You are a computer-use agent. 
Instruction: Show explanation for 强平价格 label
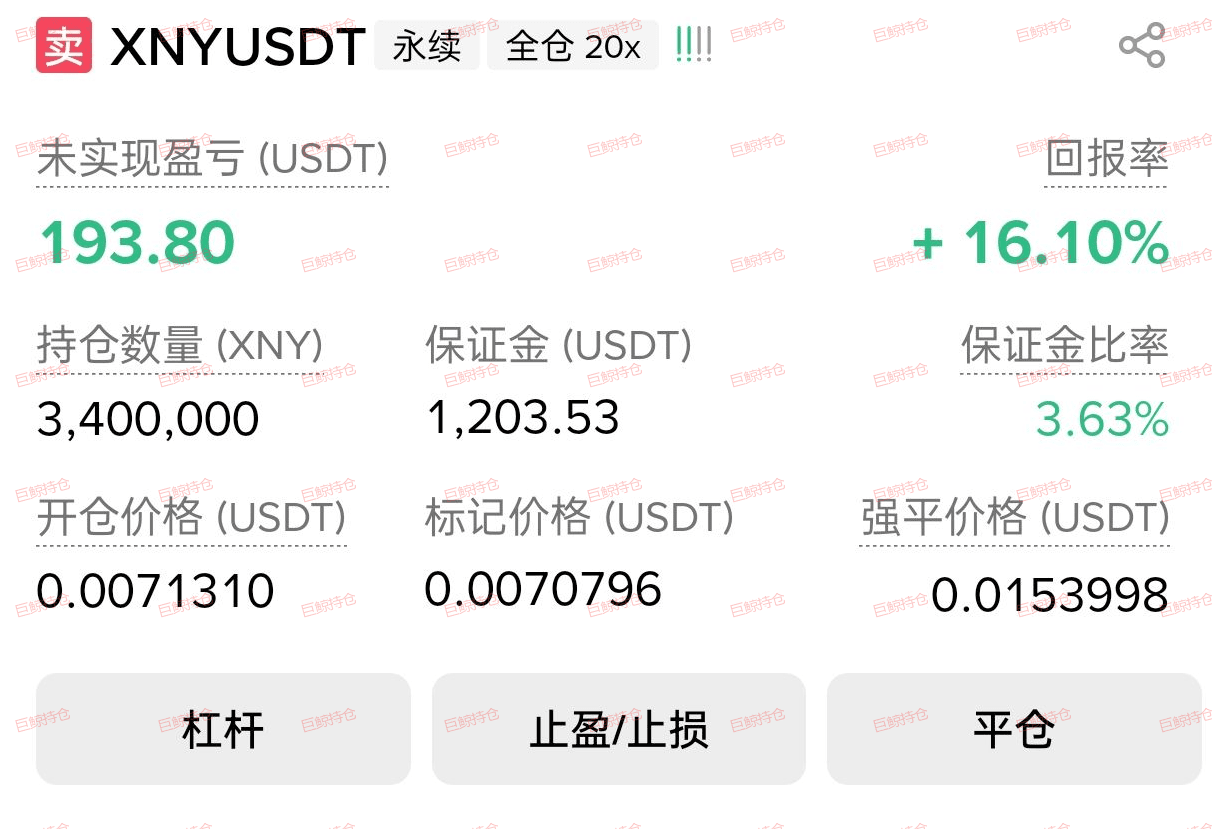click(1014, 518)
